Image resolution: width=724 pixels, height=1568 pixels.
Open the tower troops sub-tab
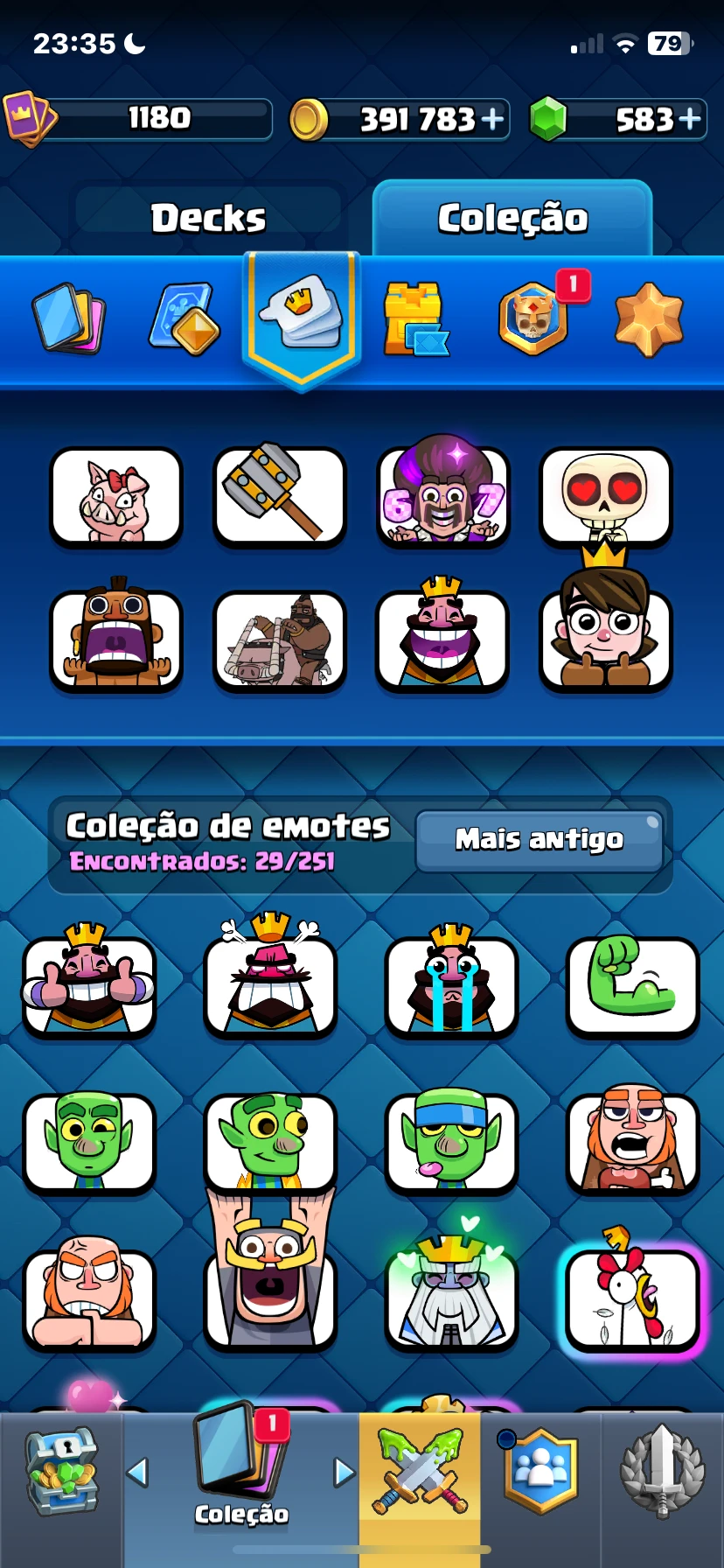[416, 318]
